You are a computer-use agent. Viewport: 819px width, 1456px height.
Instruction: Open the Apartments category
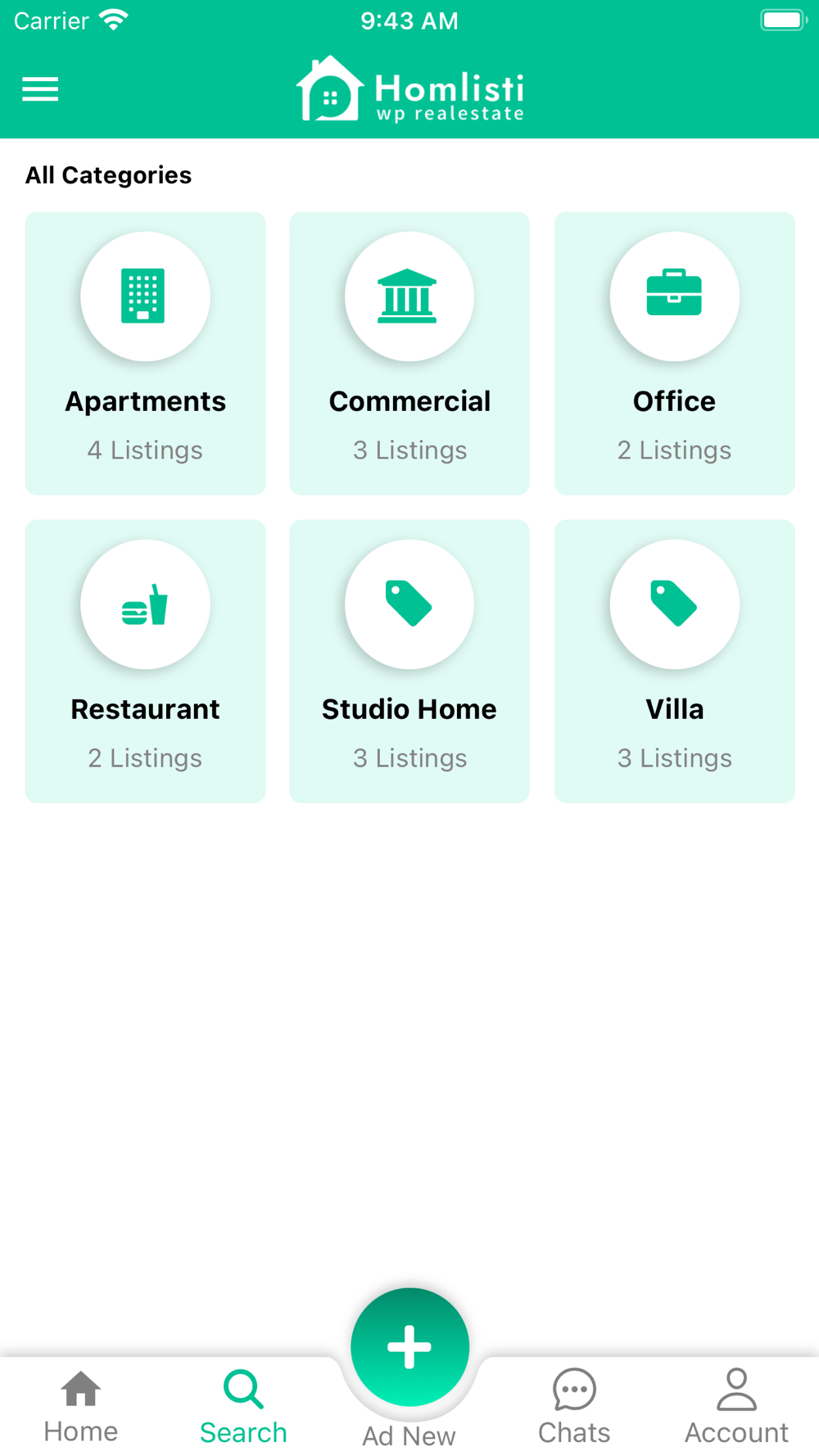[145, 353]
